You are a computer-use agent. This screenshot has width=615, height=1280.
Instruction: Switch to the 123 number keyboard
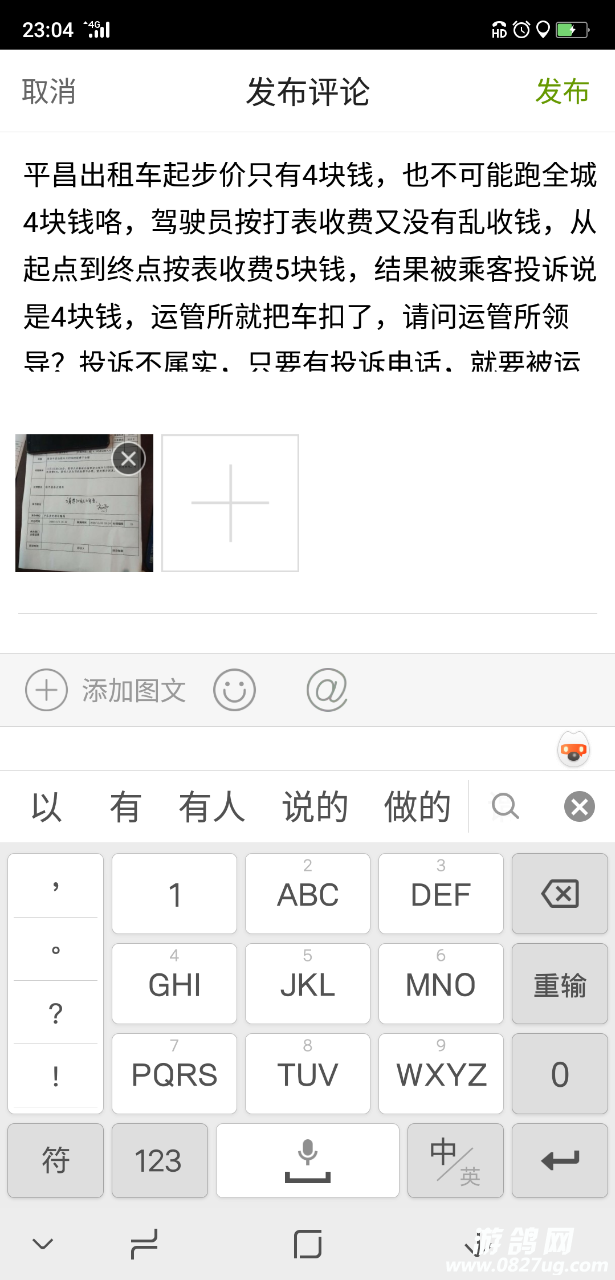click(159, 1160)
